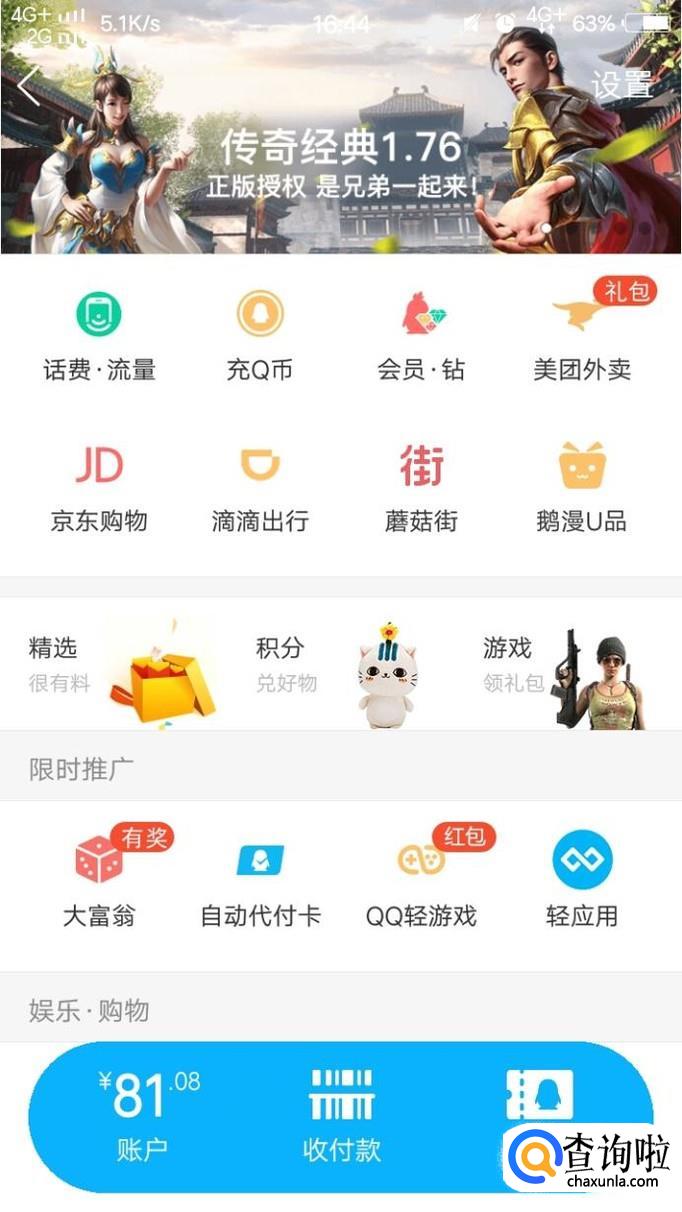Launch 京东购物
Image resolution: width=682 pixels, height=1212 pixels.
pos(99,487)
